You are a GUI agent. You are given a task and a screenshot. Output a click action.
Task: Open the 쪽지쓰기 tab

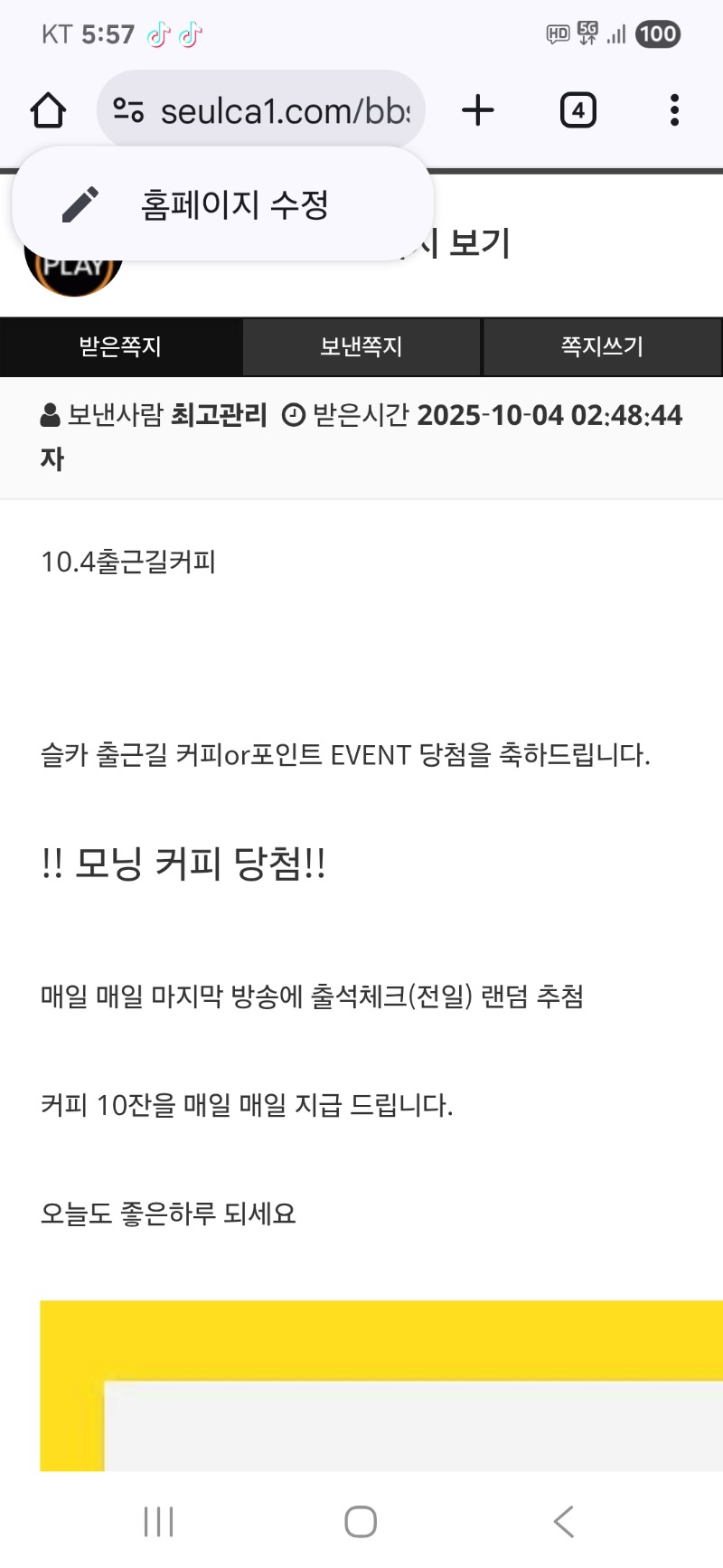pos(602,346)
